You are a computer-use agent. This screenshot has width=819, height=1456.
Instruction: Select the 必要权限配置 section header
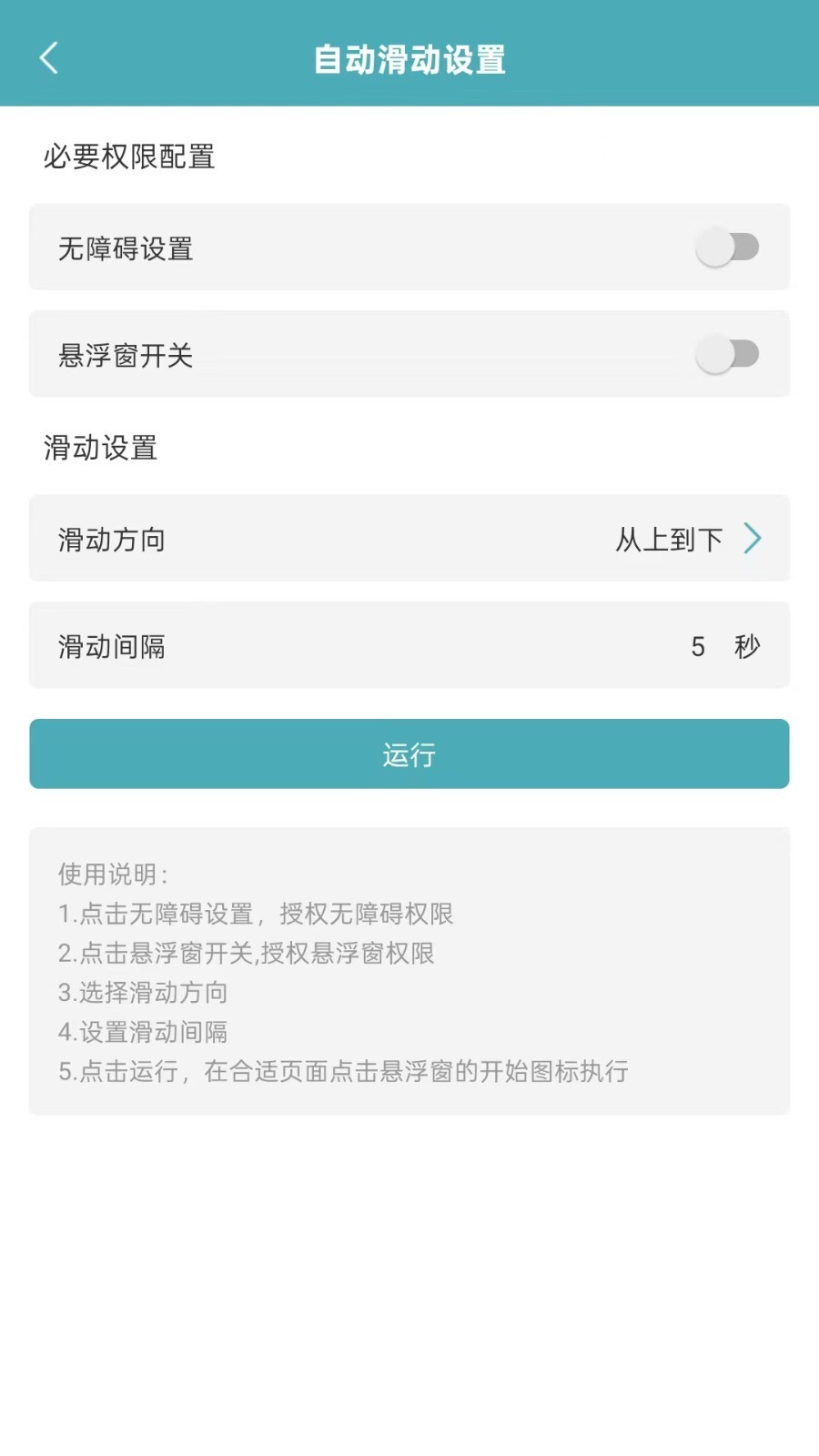[129, 157]
